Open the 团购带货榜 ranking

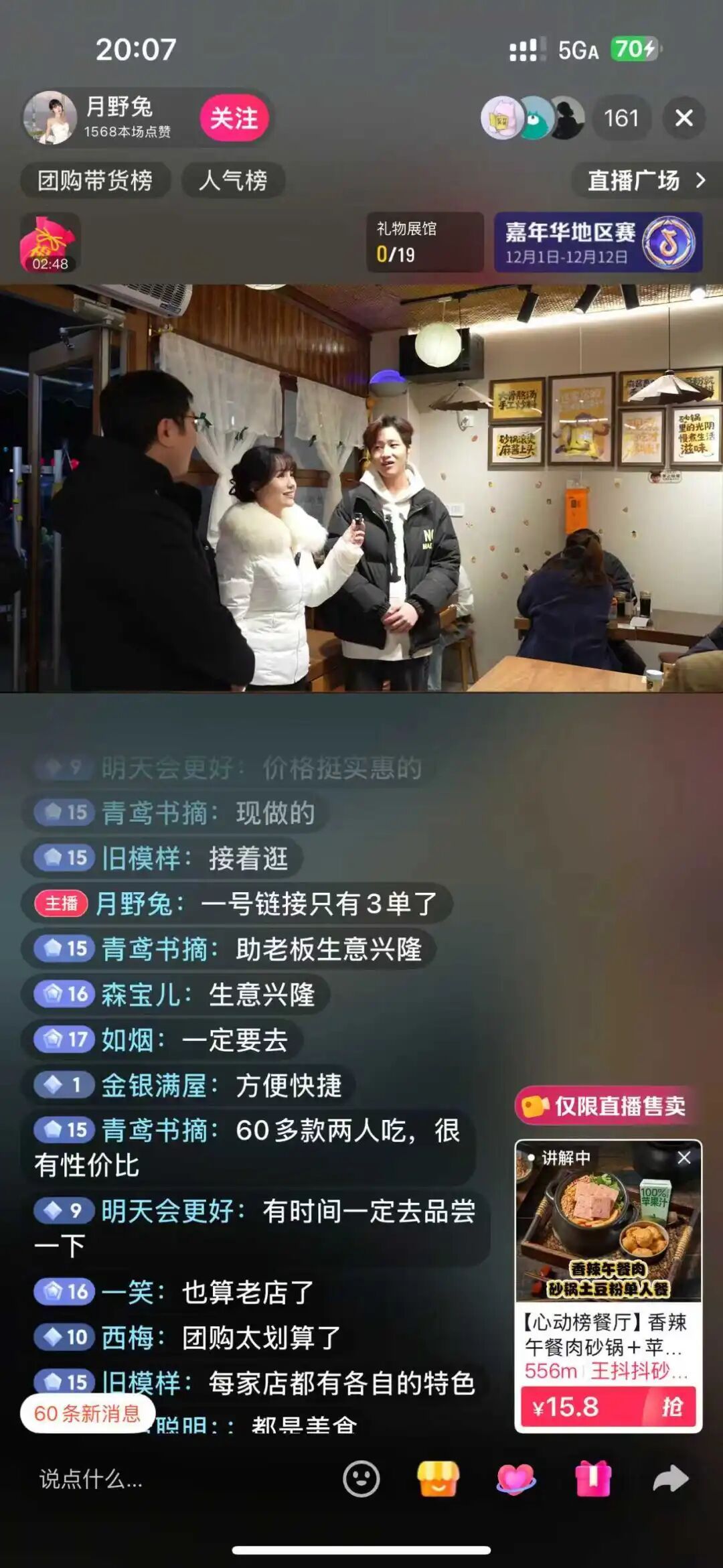95,181
